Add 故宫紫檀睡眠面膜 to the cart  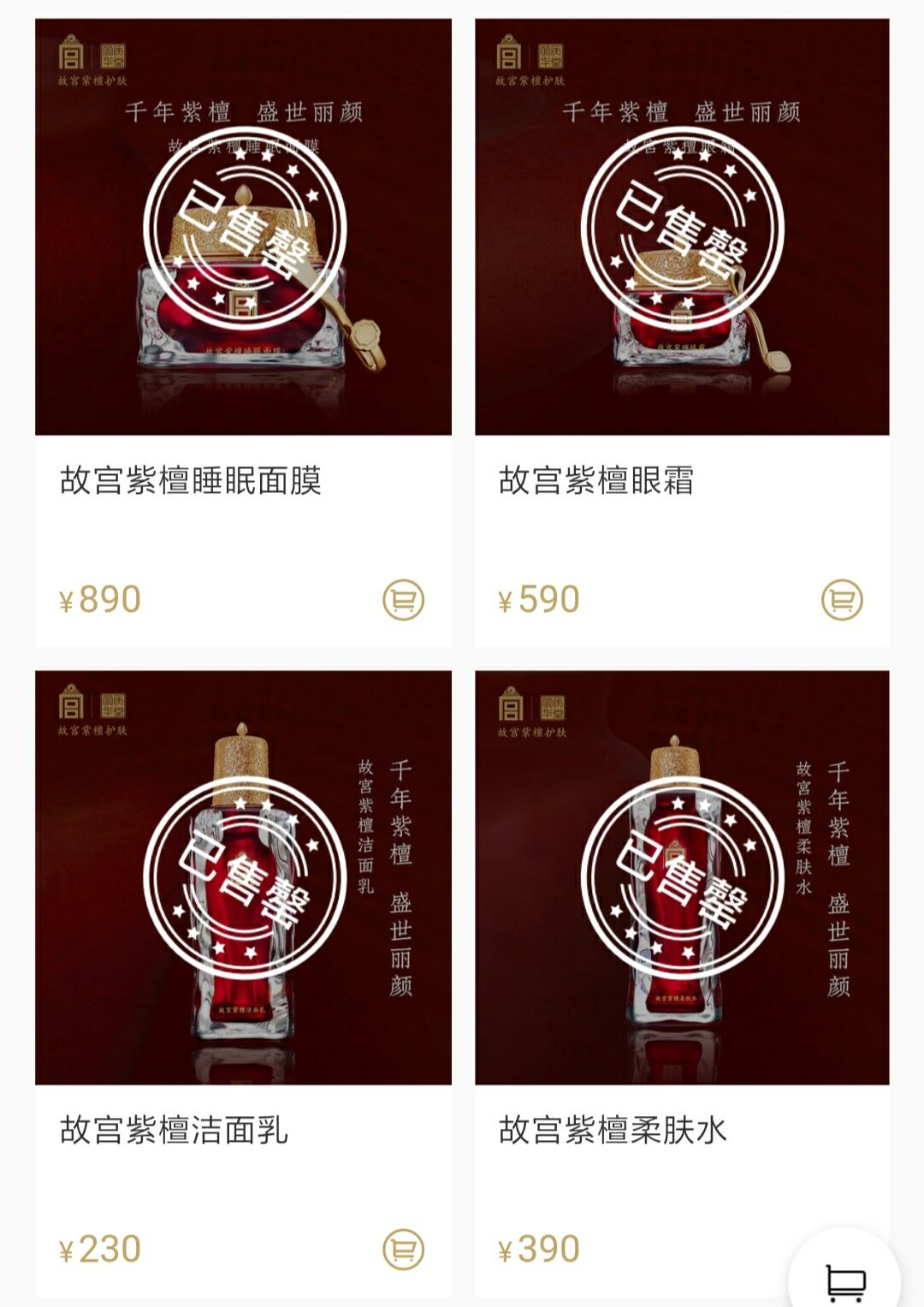pyautogui.click(x=403, y=599)
